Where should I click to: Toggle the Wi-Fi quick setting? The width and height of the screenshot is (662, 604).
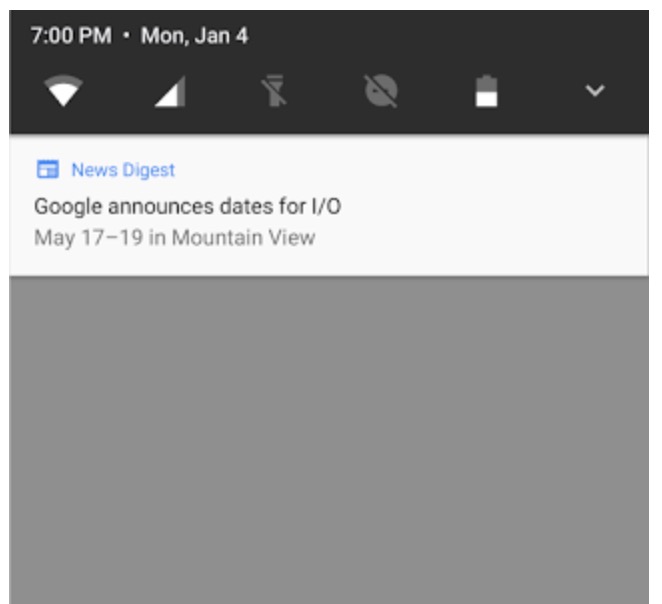point(63,91)
